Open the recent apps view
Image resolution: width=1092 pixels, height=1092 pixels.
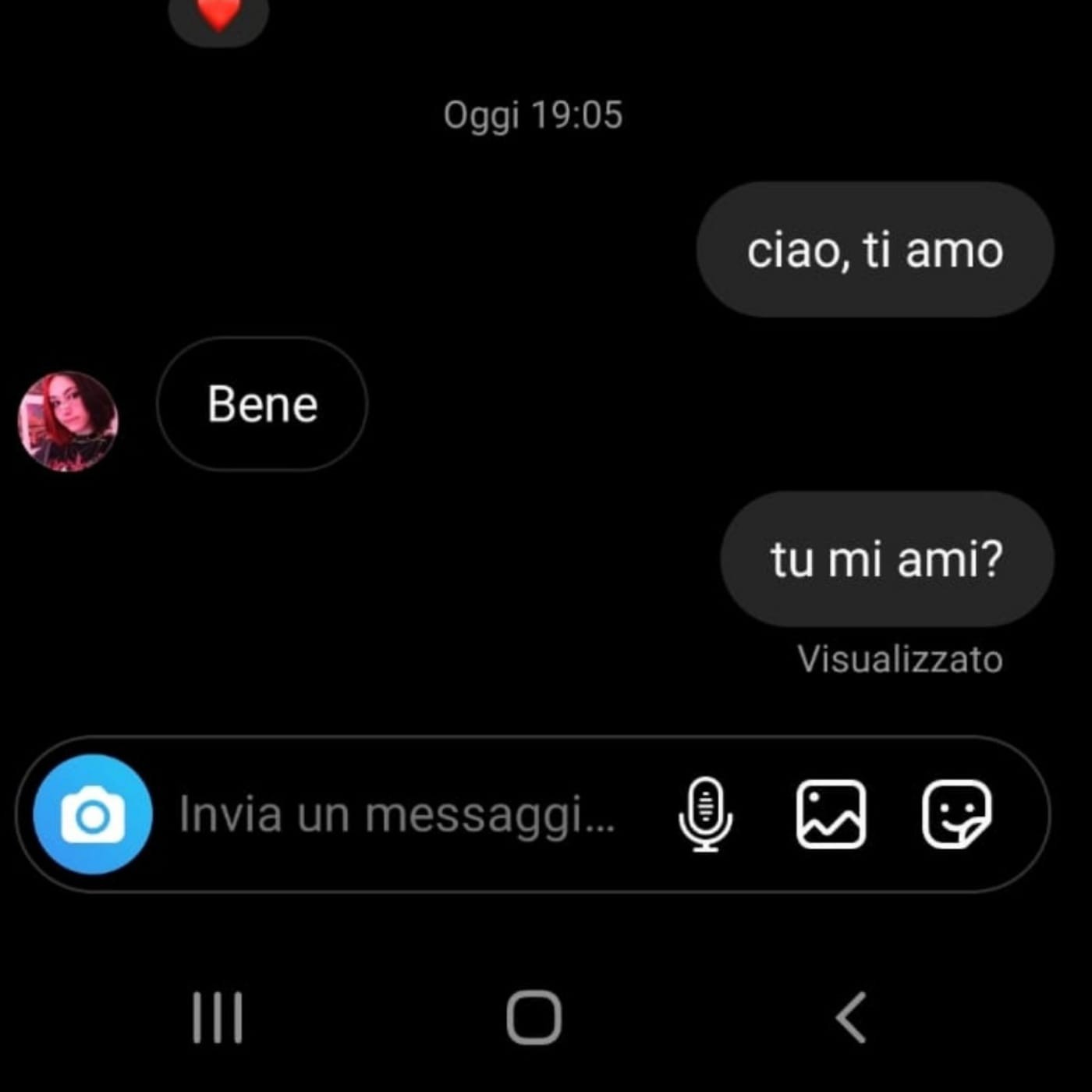pyautogui.click(x=218, y=1017)
